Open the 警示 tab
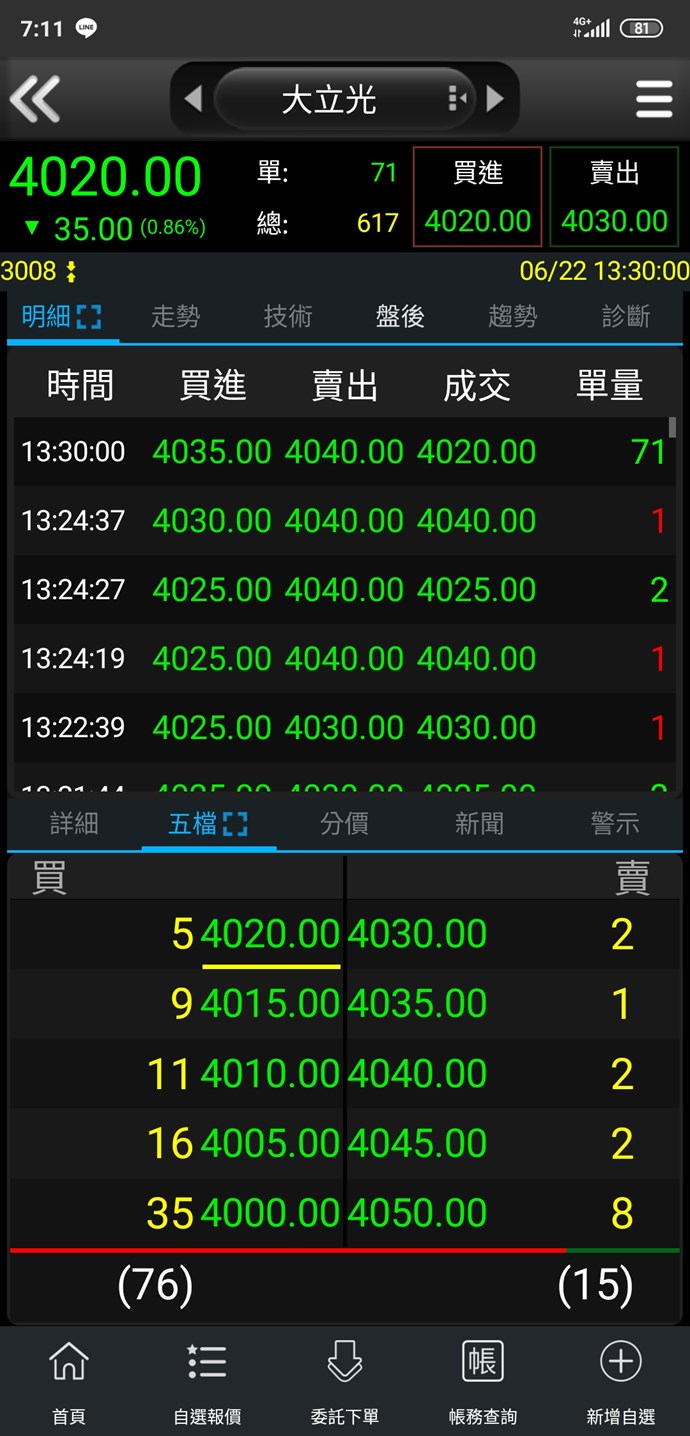This screenshot has width=690, height=1436. [x=615, y=824]
